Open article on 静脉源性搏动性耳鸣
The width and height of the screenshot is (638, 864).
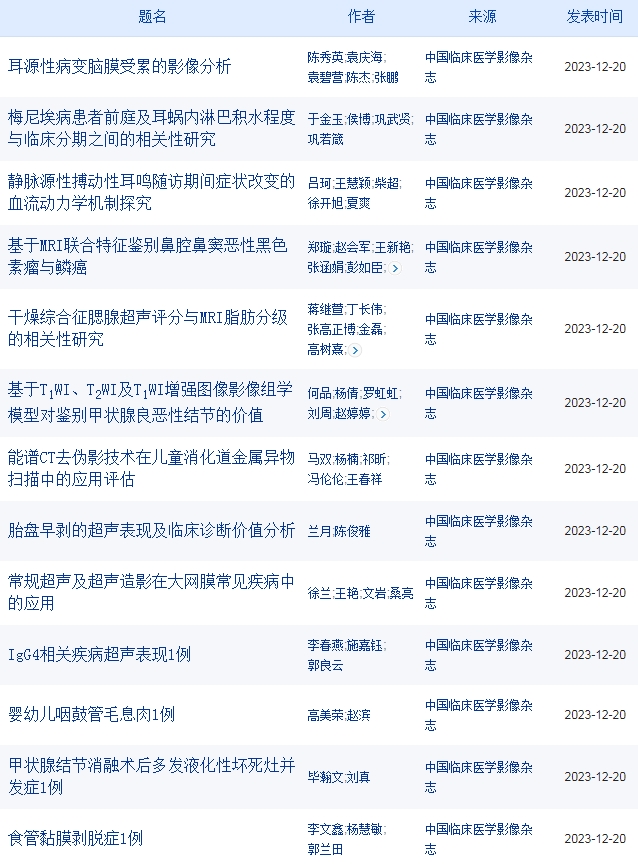[151, 192]
